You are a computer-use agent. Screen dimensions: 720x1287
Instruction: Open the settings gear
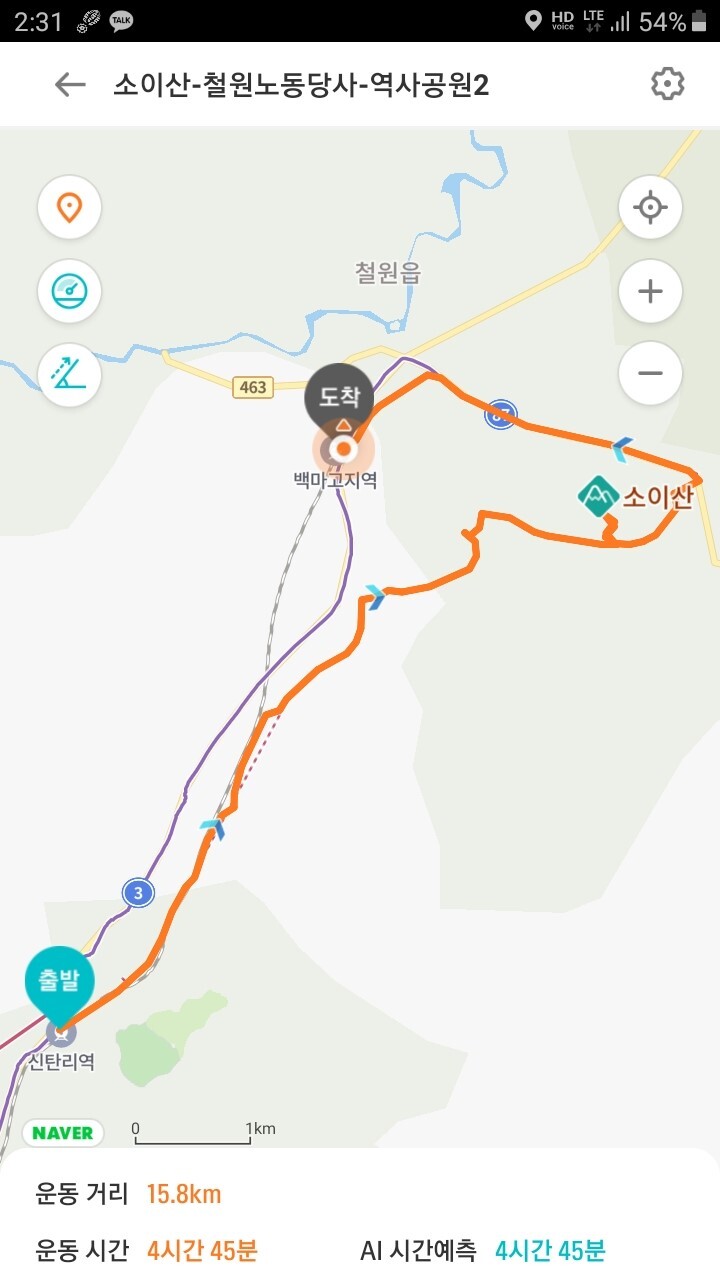click(667, 85)
